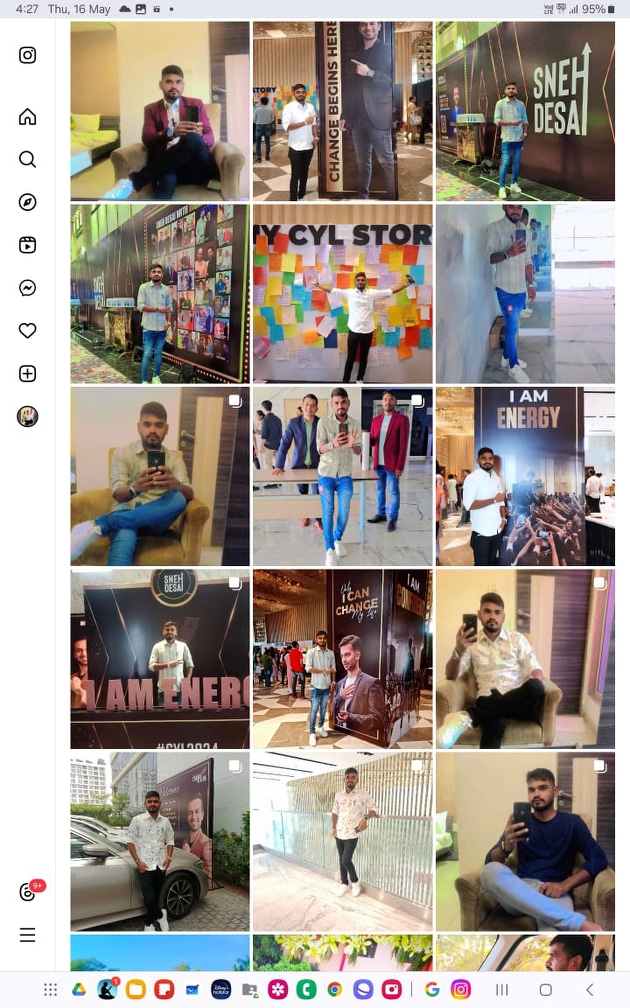Open the Instagram home feed
Image resolution: width=630 pixels, height=1008 pixels.
coord(28,117)
